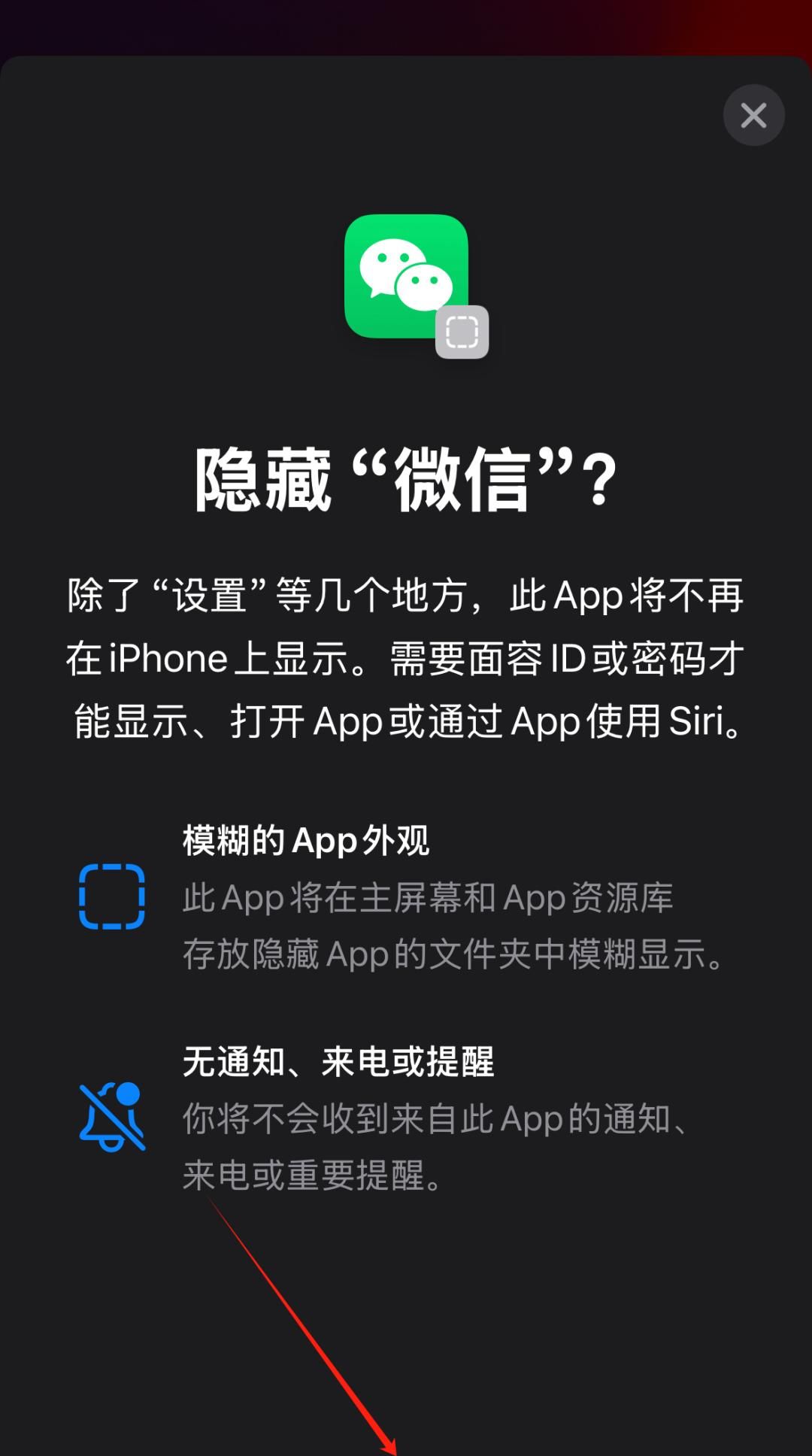
Task: Click the explanation paragraph about Face ID
Action: click(406, 658)
